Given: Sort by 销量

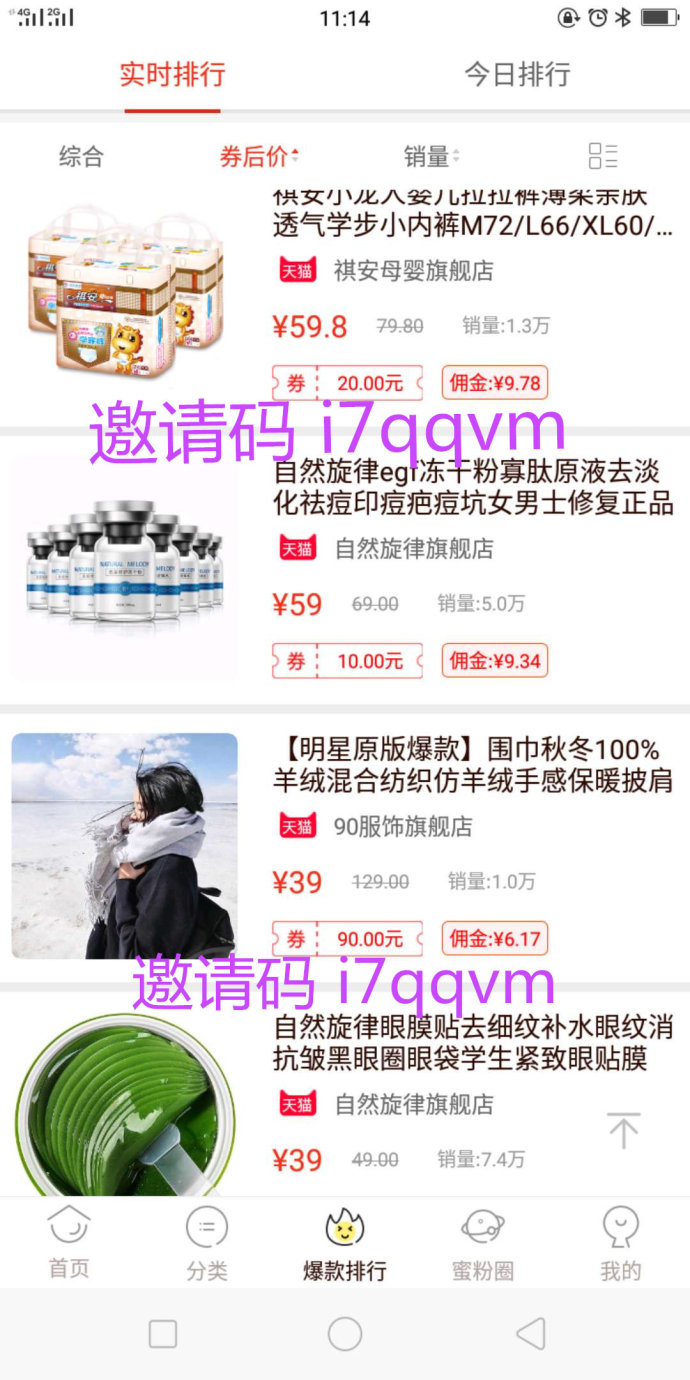Looking at the screenshot, I should (x=431, y=156).
